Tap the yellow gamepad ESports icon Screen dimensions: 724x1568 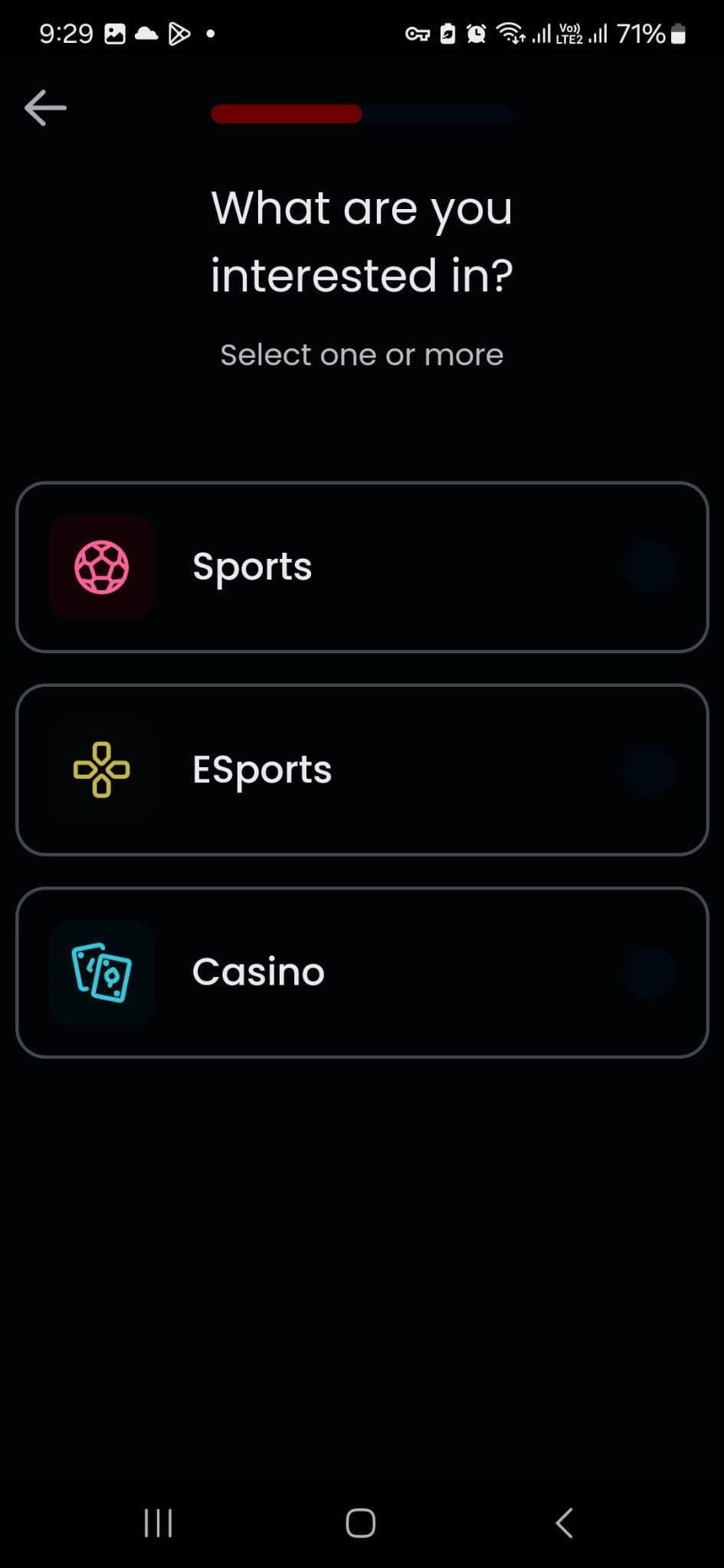pos(102,769)
